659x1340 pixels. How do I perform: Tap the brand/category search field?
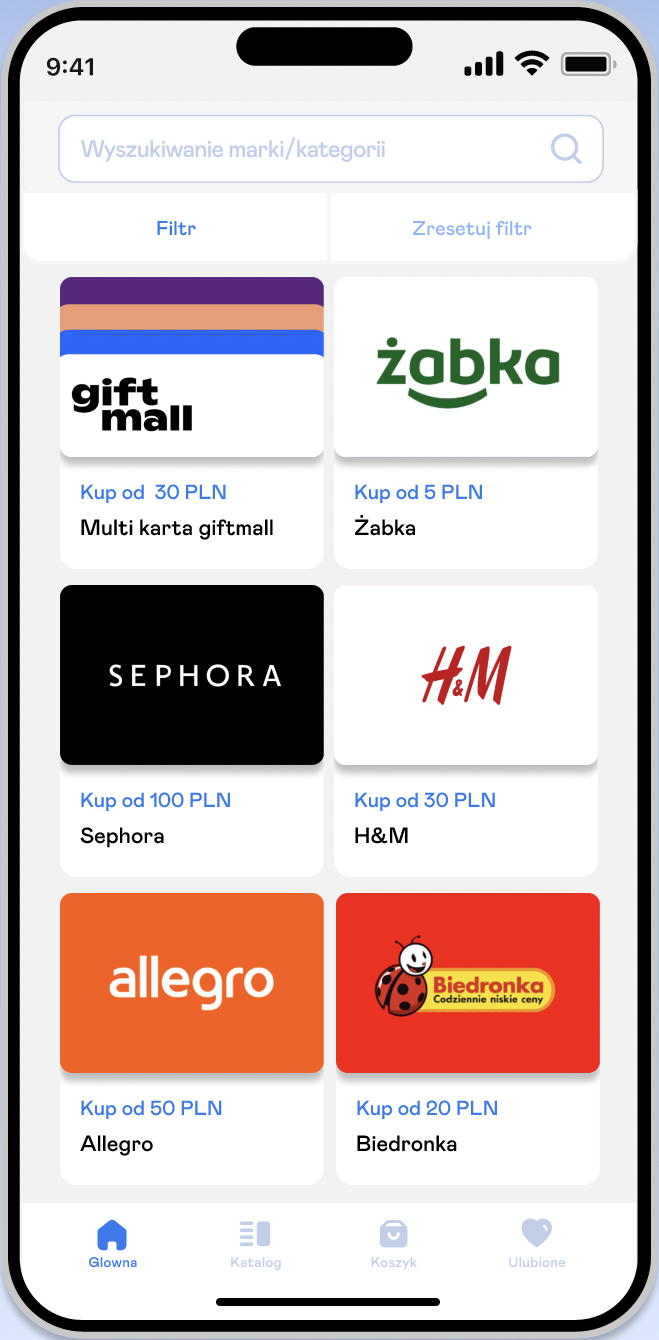[x=300, y=150]
